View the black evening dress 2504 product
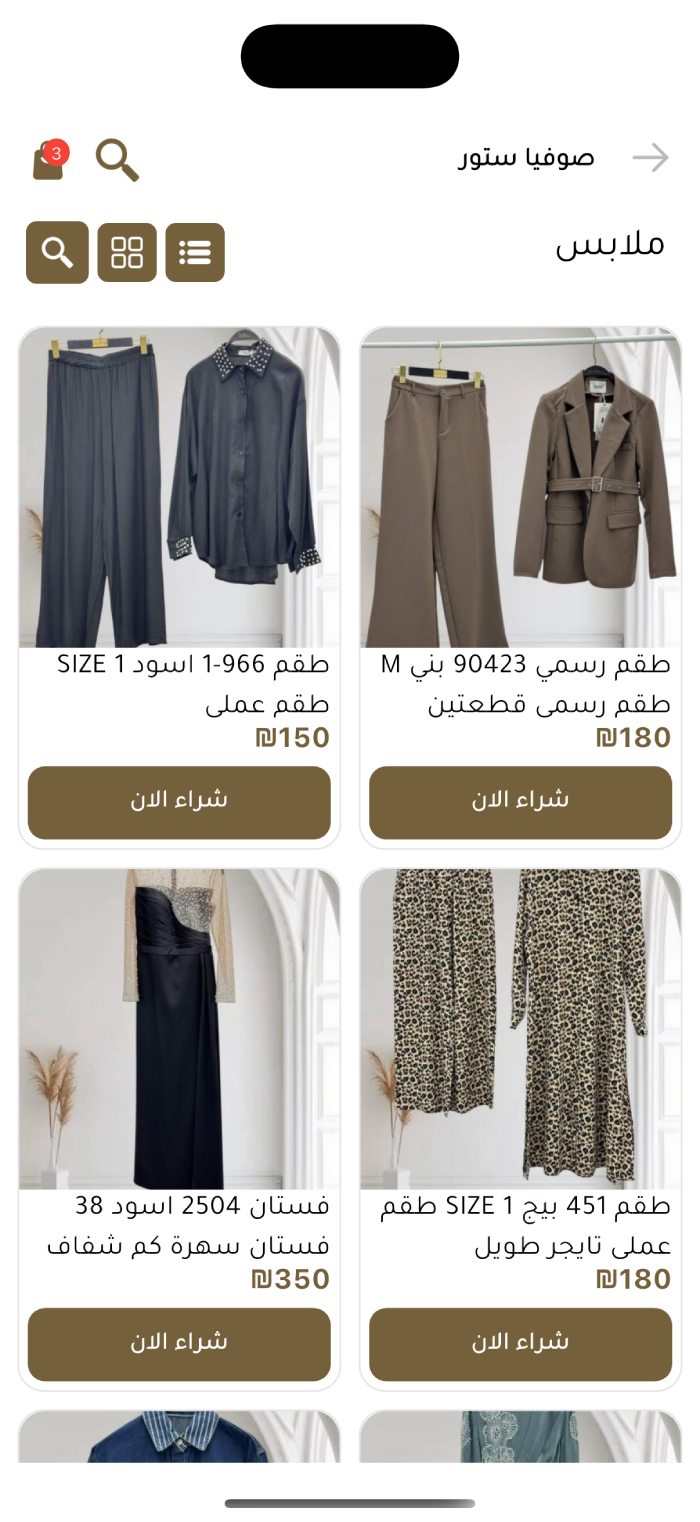 pos(179,1029)
